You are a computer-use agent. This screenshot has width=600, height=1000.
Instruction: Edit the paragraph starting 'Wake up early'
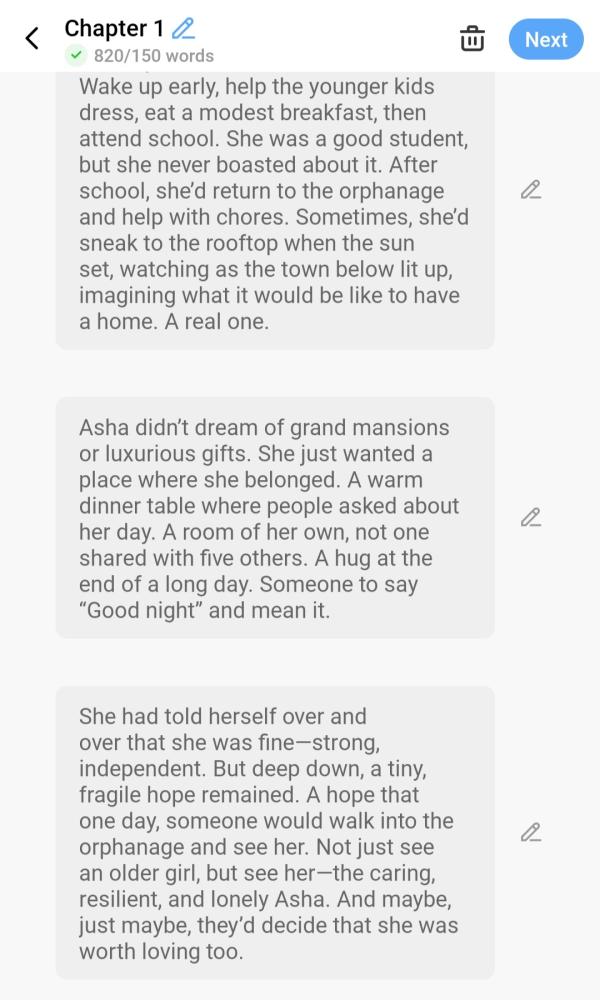click(531, 190)
